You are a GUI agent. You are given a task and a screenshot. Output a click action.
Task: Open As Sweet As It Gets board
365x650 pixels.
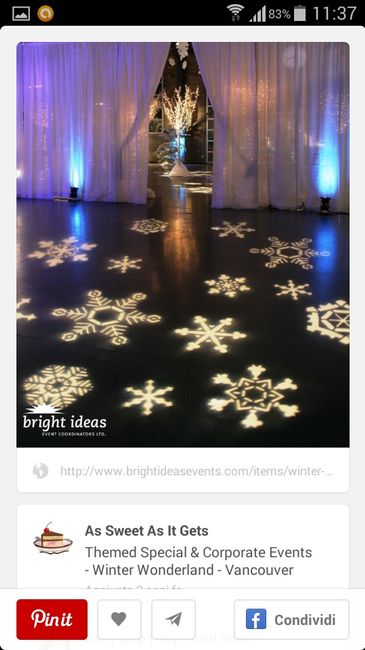coord(147,531)
